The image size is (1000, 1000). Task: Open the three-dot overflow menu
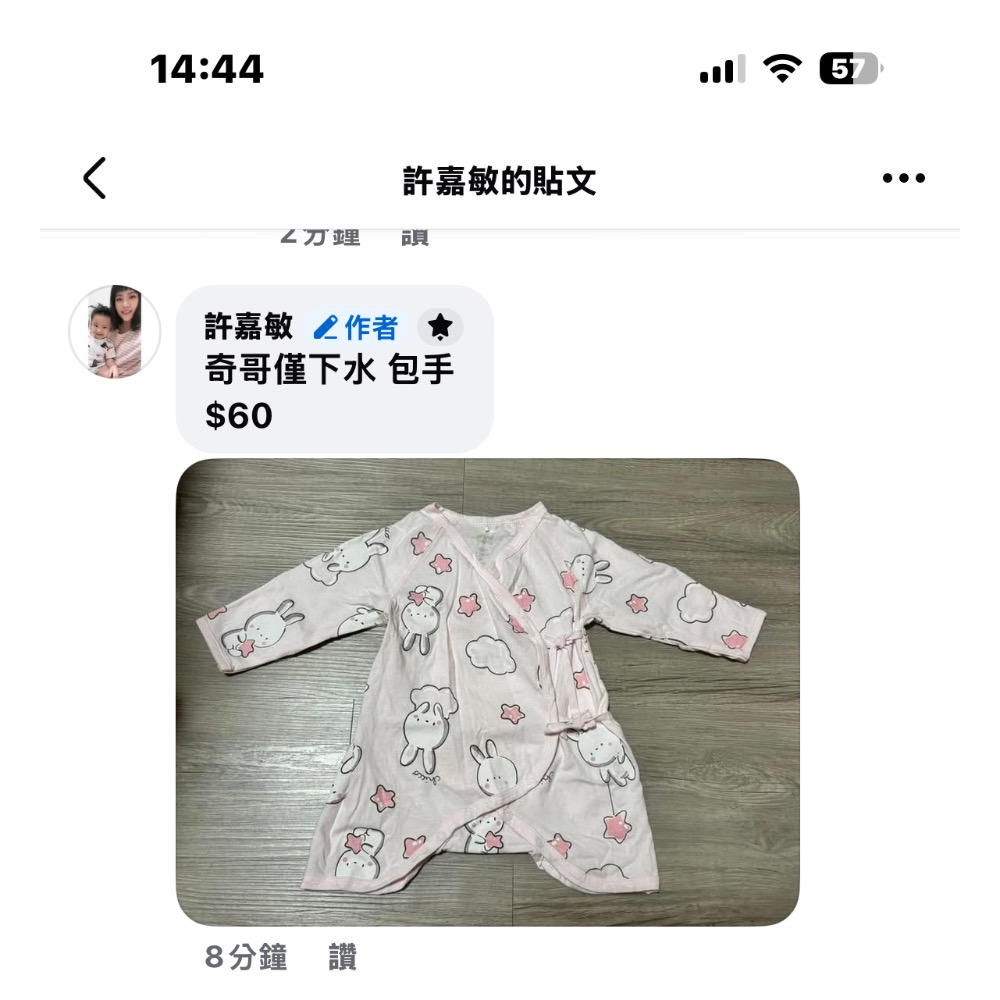click(903, 179)
